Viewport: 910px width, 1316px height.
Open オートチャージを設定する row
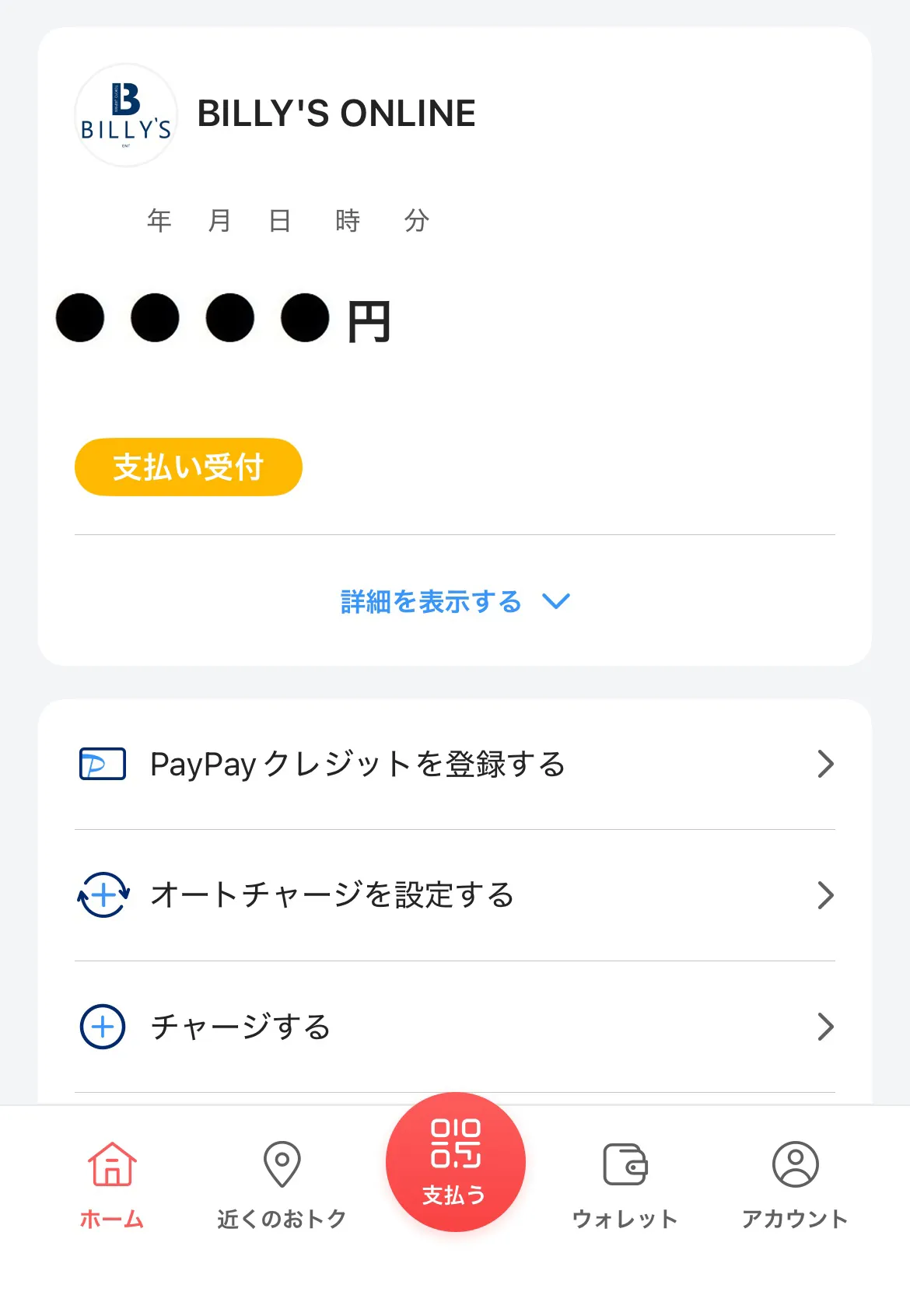[x=455, y=895]
